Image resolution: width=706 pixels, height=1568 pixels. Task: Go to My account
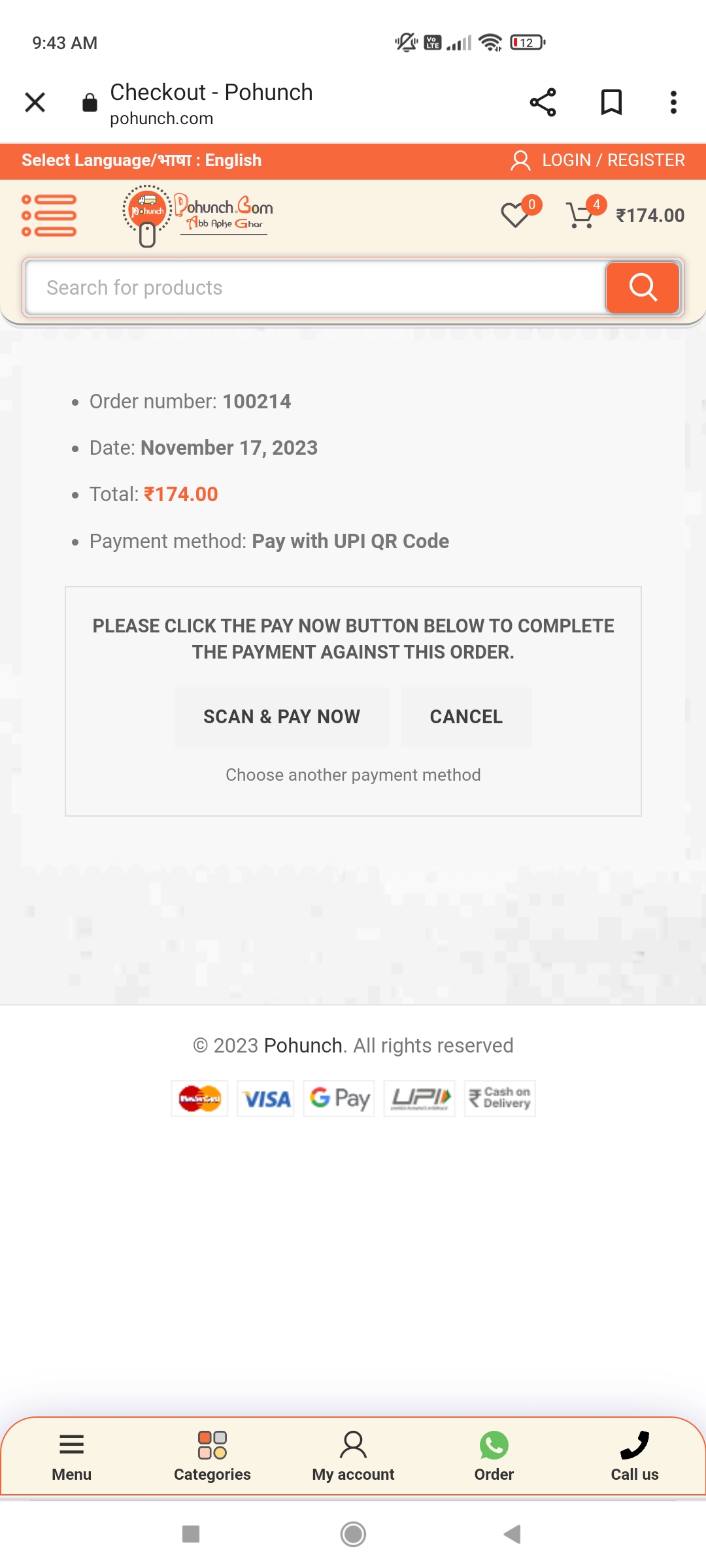click(x=353, y=1456)
